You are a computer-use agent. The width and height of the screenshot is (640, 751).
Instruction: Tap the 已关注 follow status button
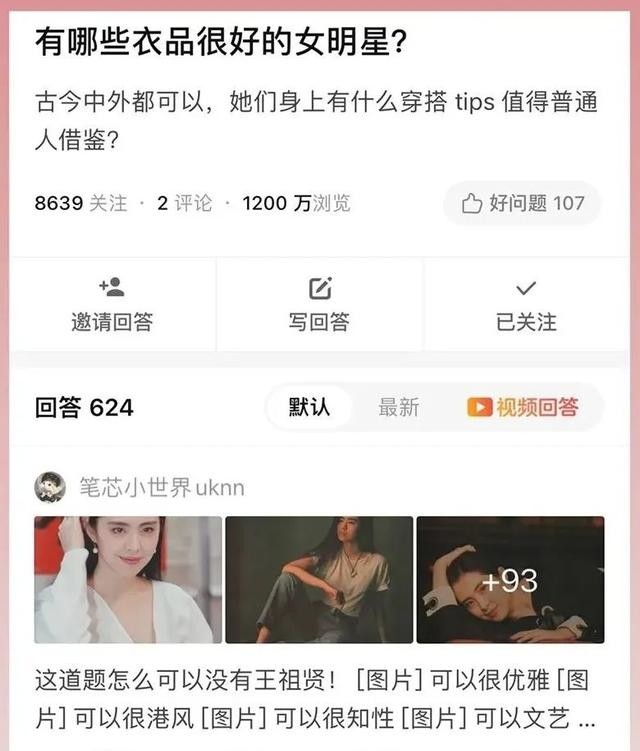526,305
